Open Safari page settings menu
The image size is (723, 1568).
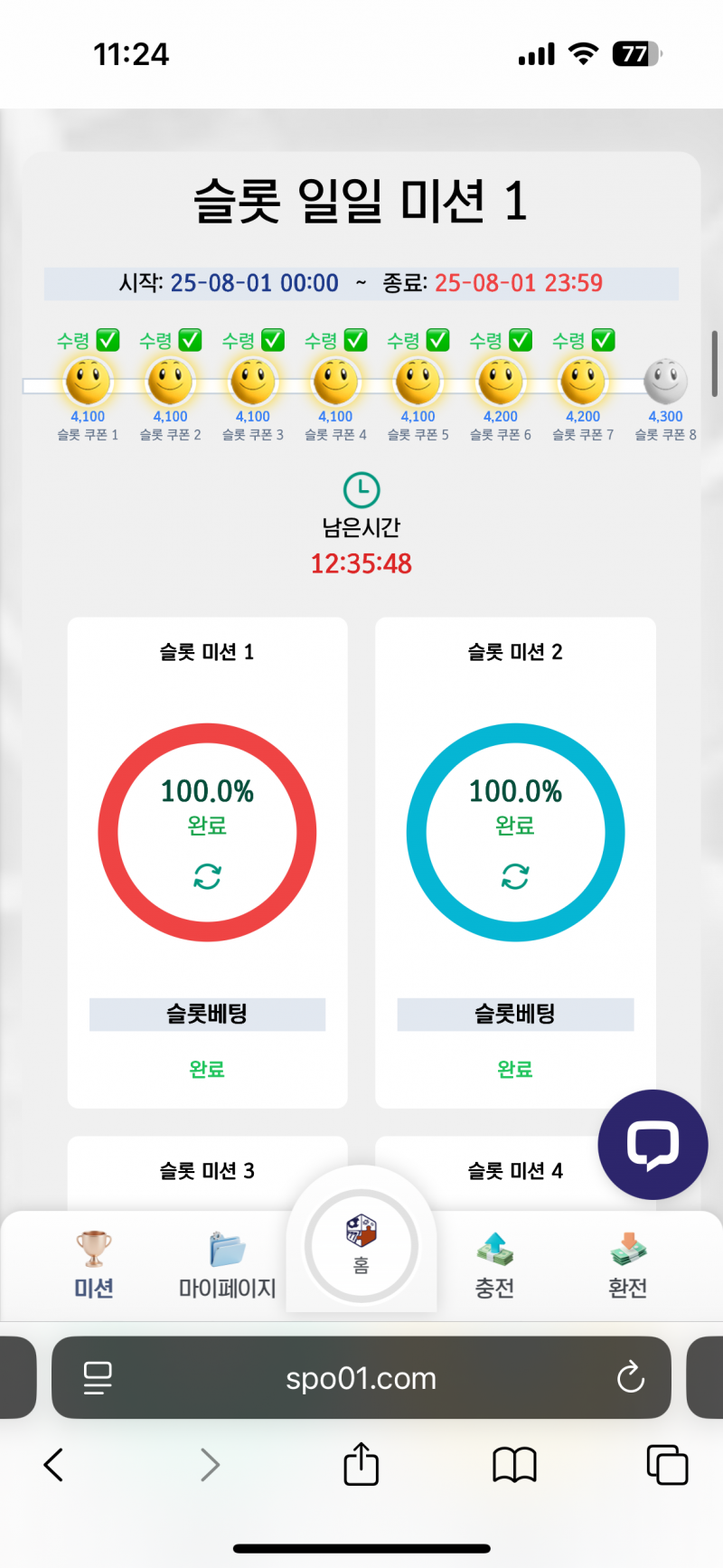coord(98,1378)
